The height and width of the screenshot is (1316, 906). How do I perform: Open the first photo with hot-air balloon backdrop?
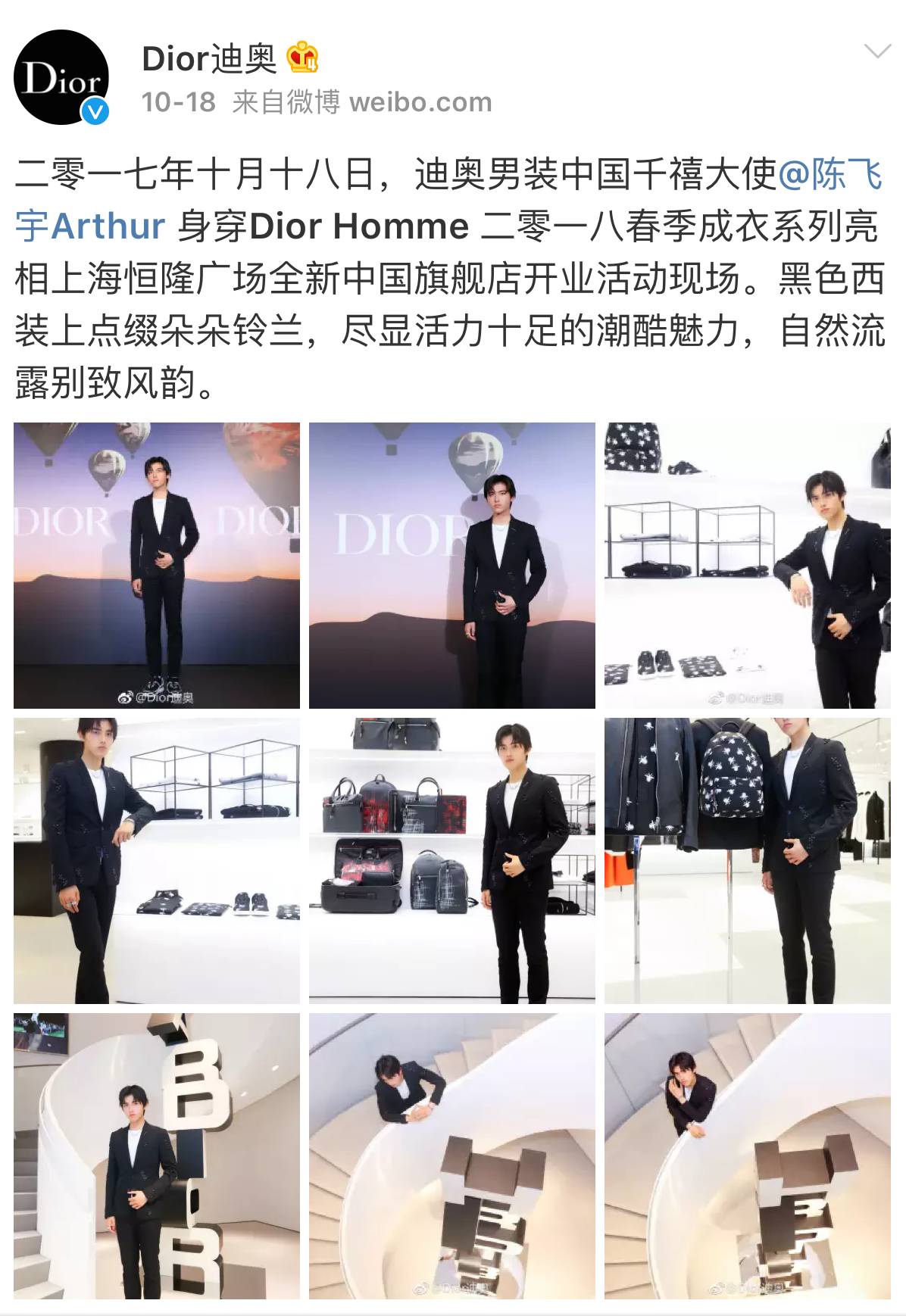tap(157, 565)
